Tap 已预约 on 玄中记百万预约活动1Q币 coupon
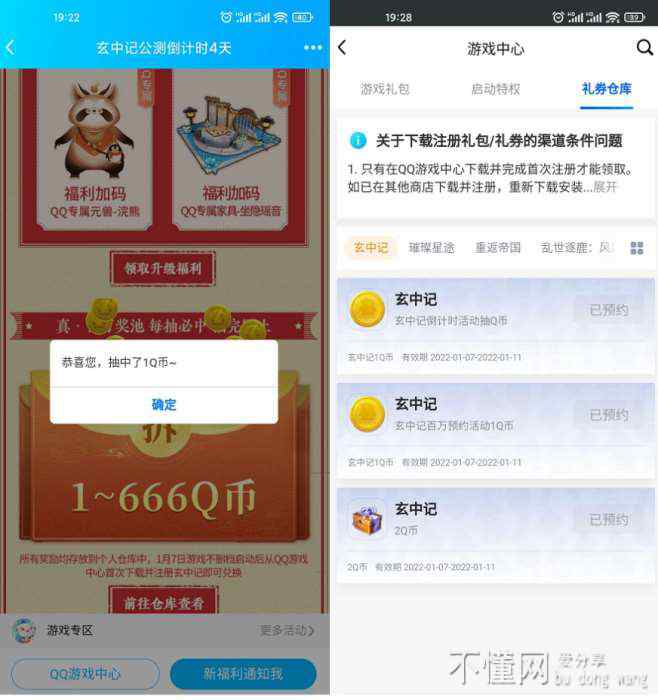The height and width of the screenshot is (700, 658). (608, 415)
